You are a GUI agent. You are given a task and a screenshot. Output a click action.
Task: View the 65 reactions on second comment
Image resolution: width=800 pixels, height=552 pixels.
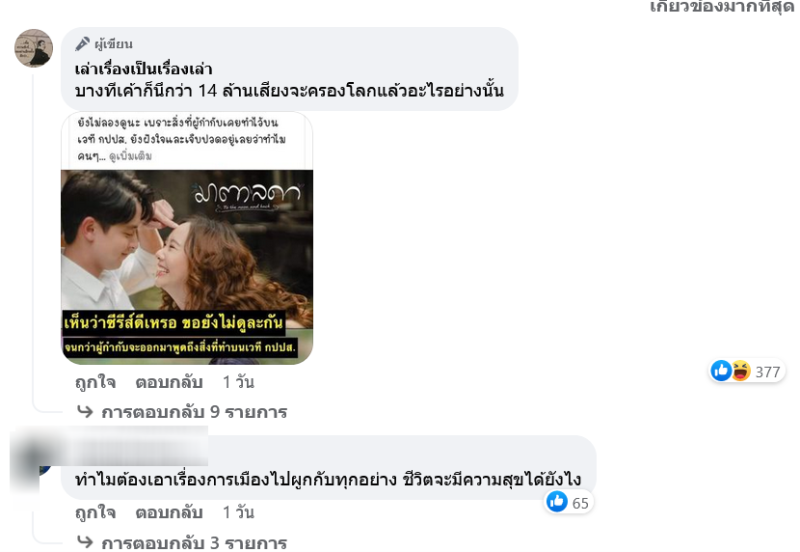569,503
